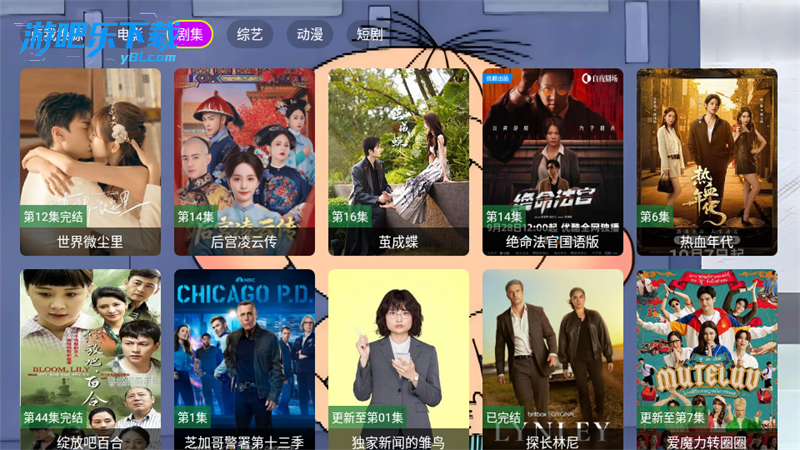Open the series 热血年代
The width and height of the screenshot is (800, 450).
click(706, 160)
